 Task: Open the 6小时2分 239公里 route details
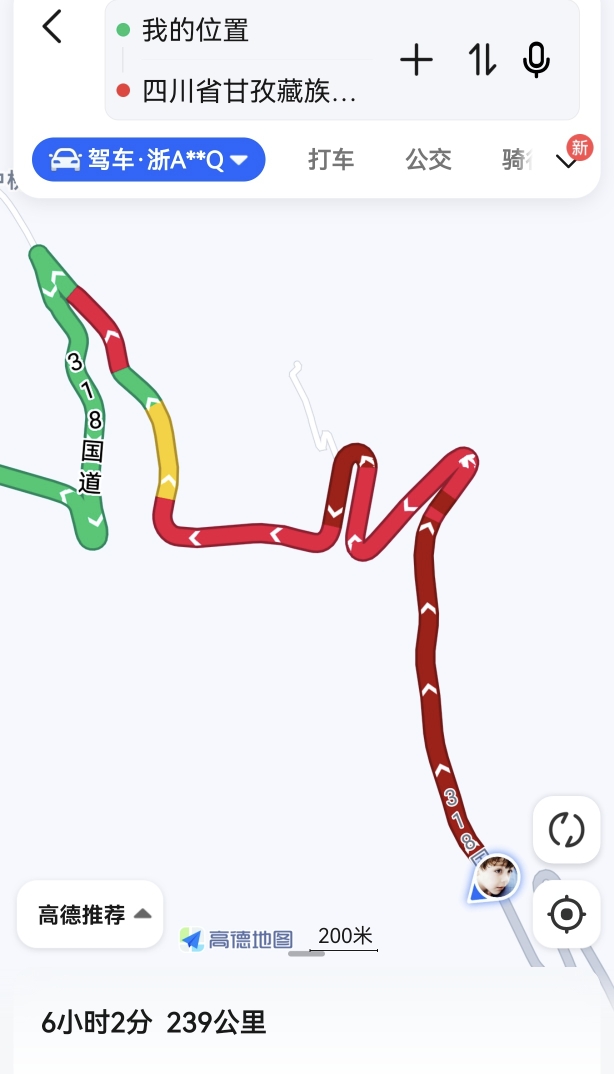tap(154, 1023)
